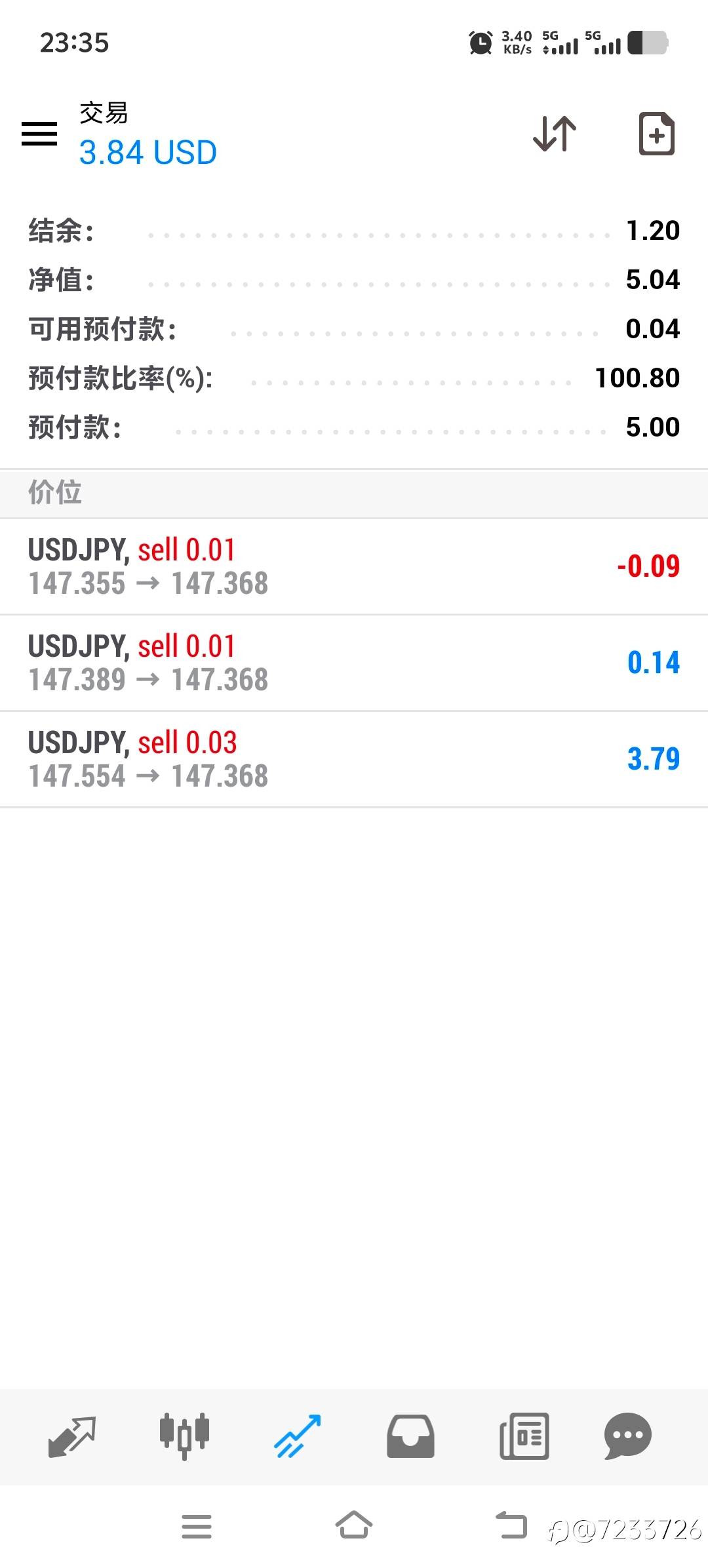Select the trade tab with trend arrow
This screenshot has width=708, height=1568.
(x=298, y=1436)
